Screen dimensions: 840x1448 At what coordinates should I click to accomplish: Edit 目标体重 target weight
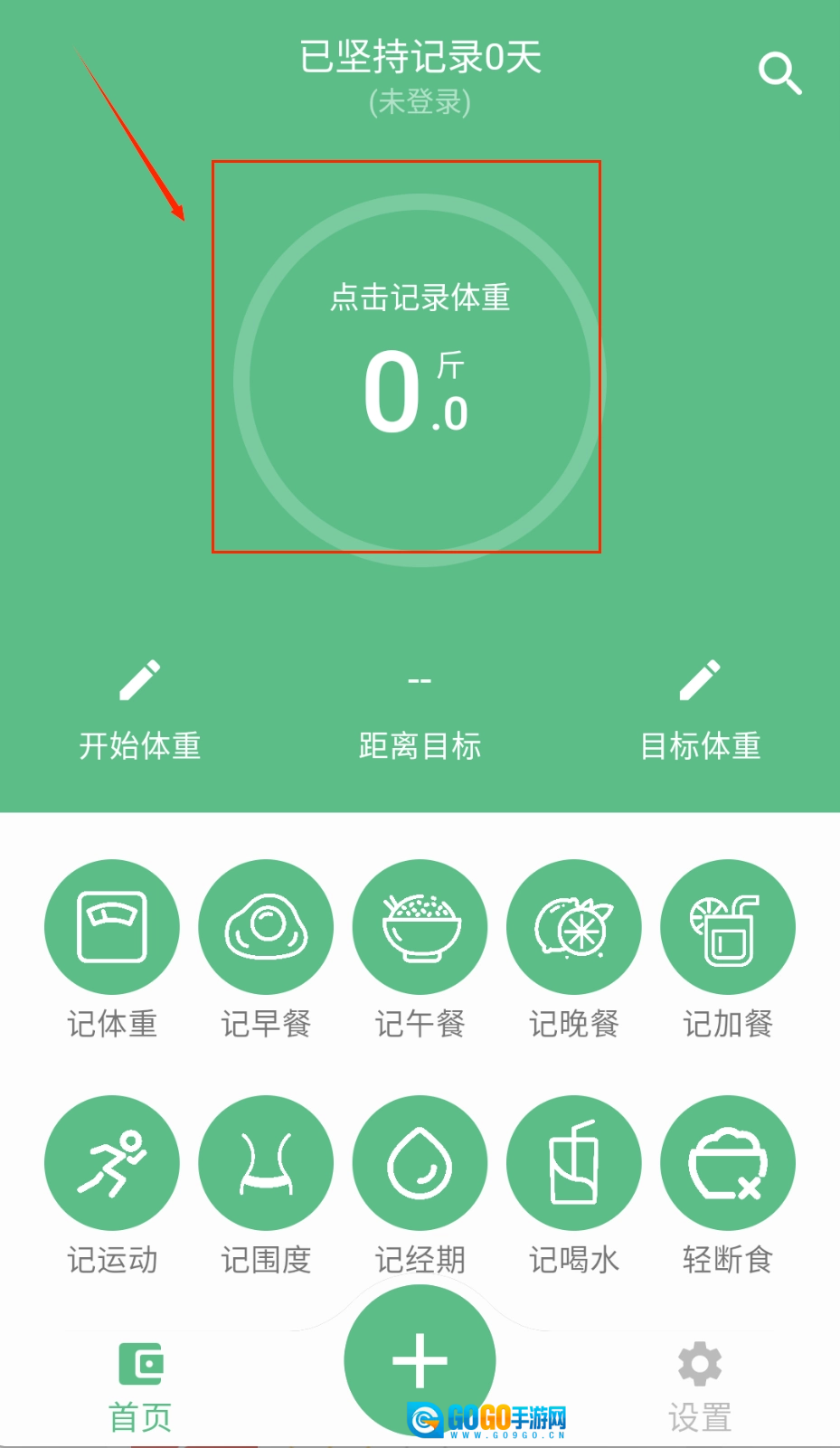tap(700, 711)
